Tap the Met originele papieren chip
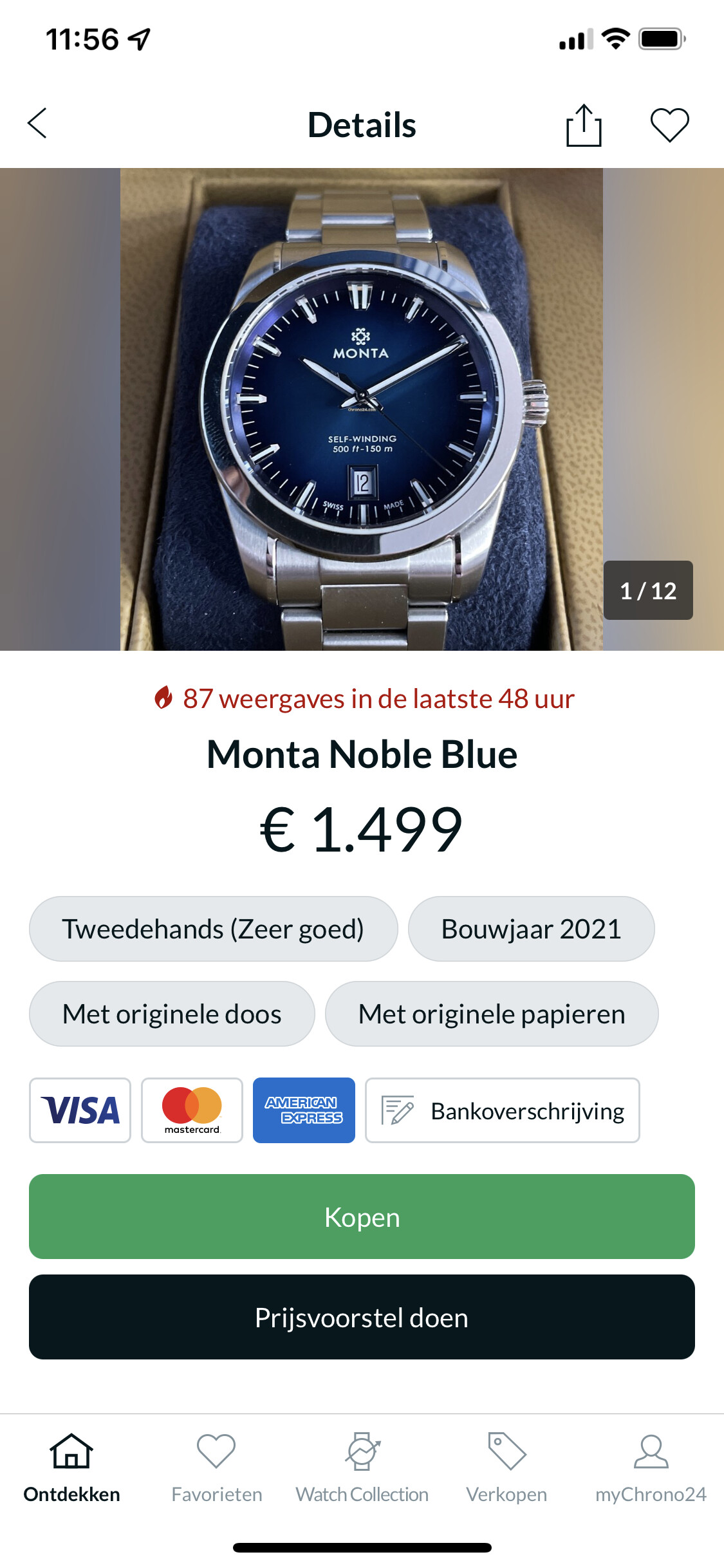Screen dimensions: 724x1568 point(492,1014)
